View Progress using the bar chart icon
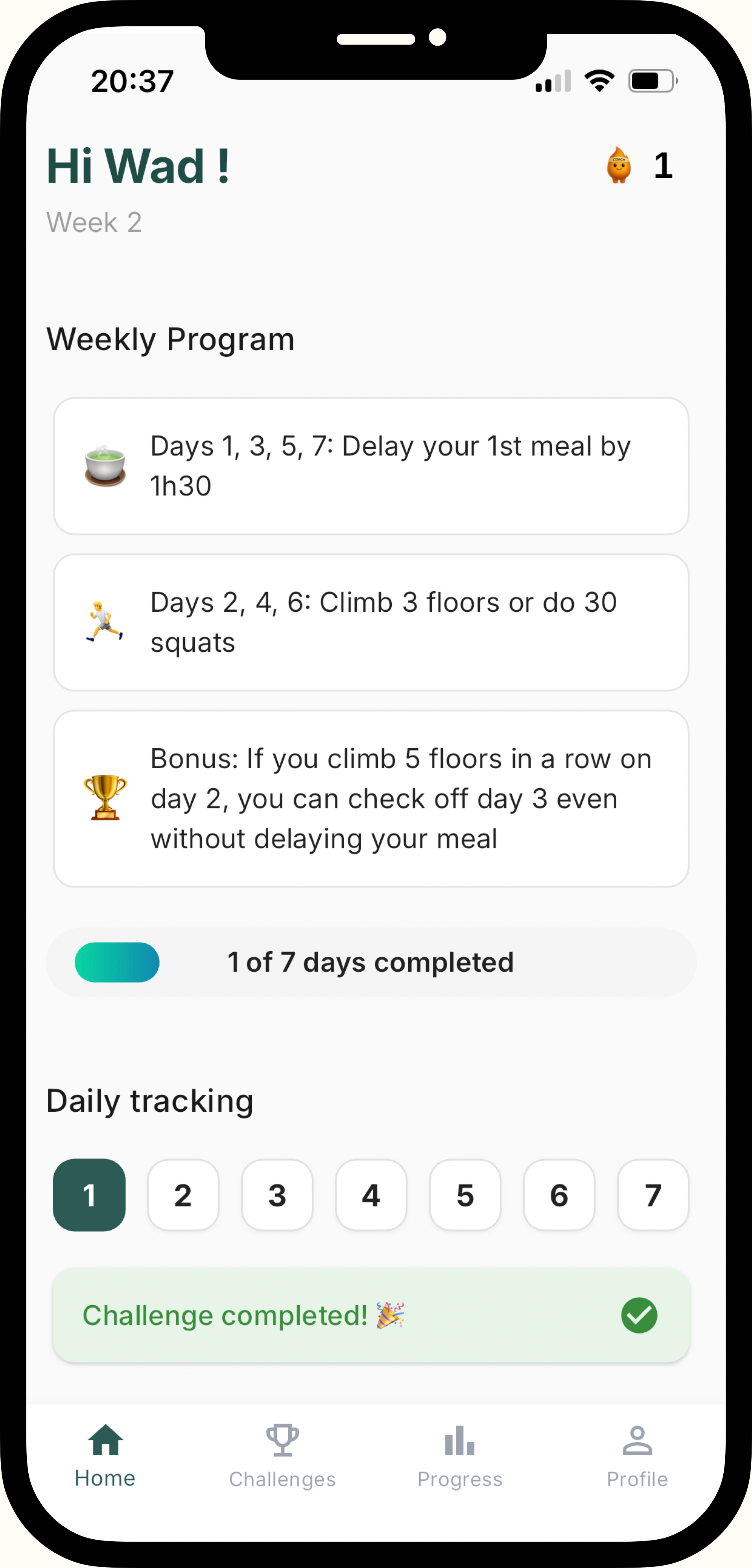 tap(459, 1440)
